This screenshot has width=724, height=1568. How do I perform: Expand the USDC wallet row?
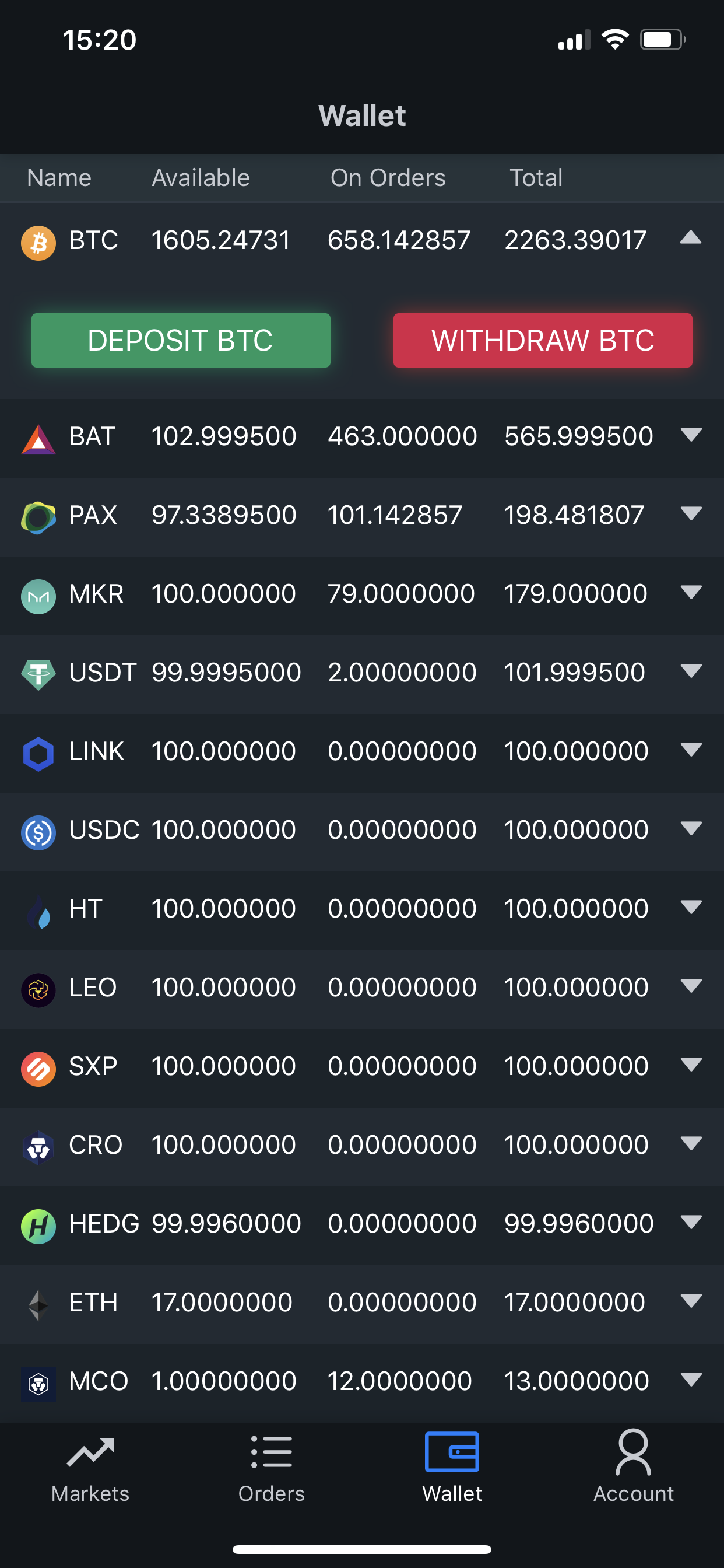click(x=691, y=829)
